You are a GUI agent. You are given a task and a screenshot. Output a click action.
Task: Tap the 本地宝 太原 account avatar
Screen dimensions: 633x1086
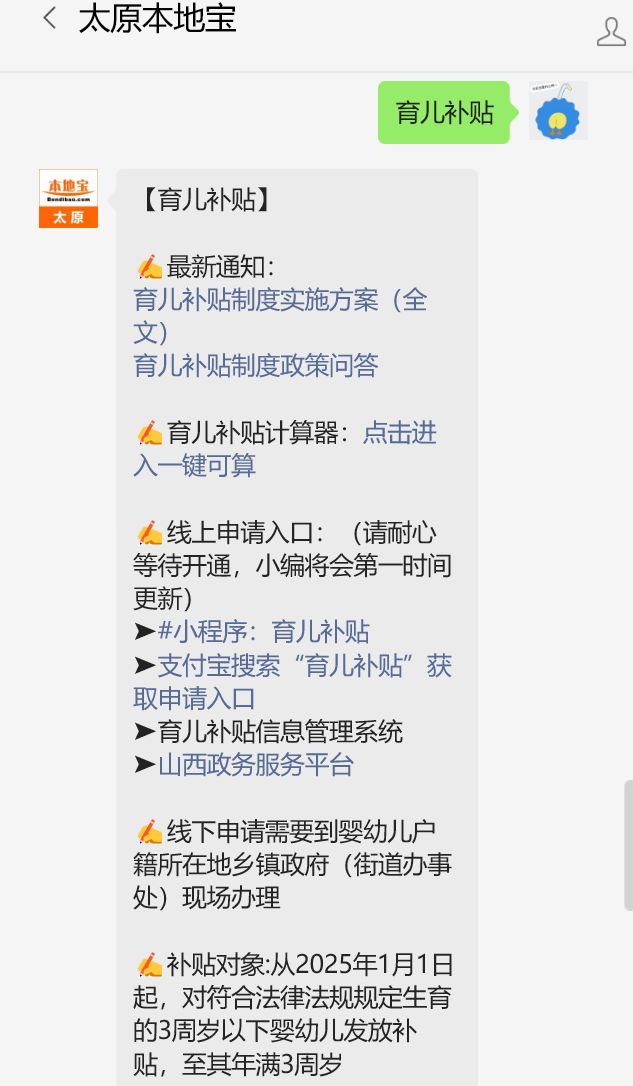tap(68, 198)
